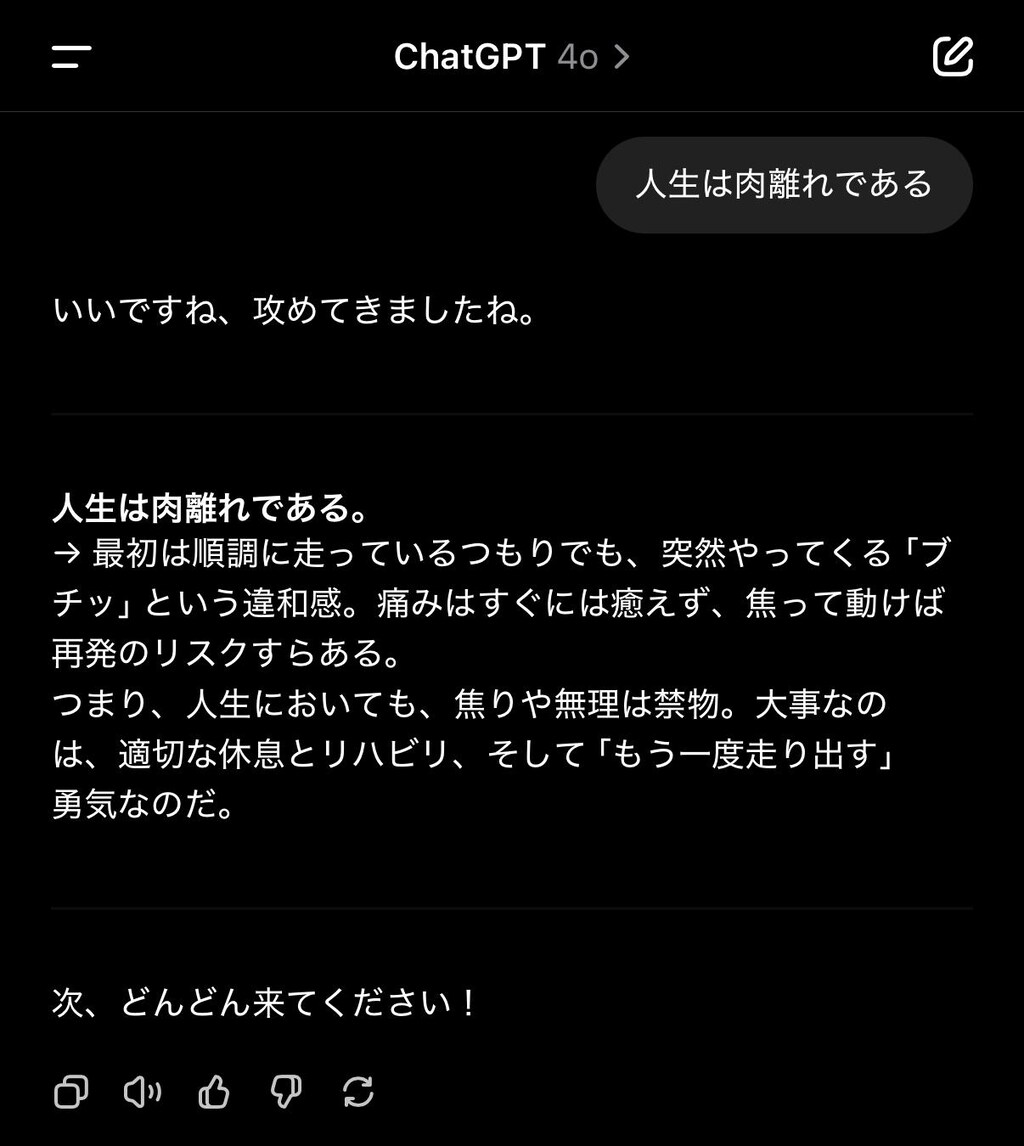
Task: Rate the answer positively with thumbs up
Action: [x=213, y=1092]
